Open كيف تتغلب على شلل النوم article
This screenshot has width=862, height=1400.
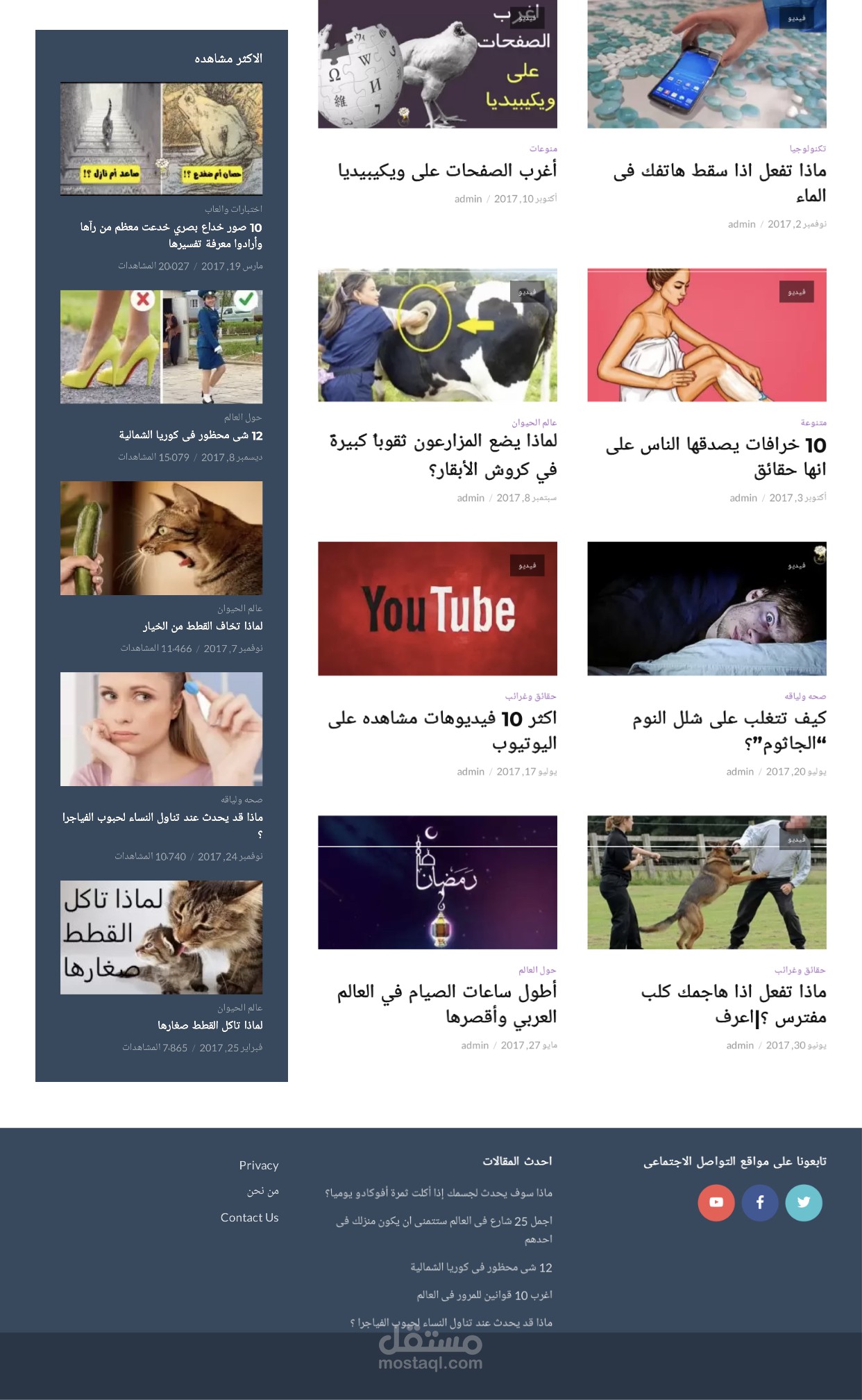[x=729, y=730]
